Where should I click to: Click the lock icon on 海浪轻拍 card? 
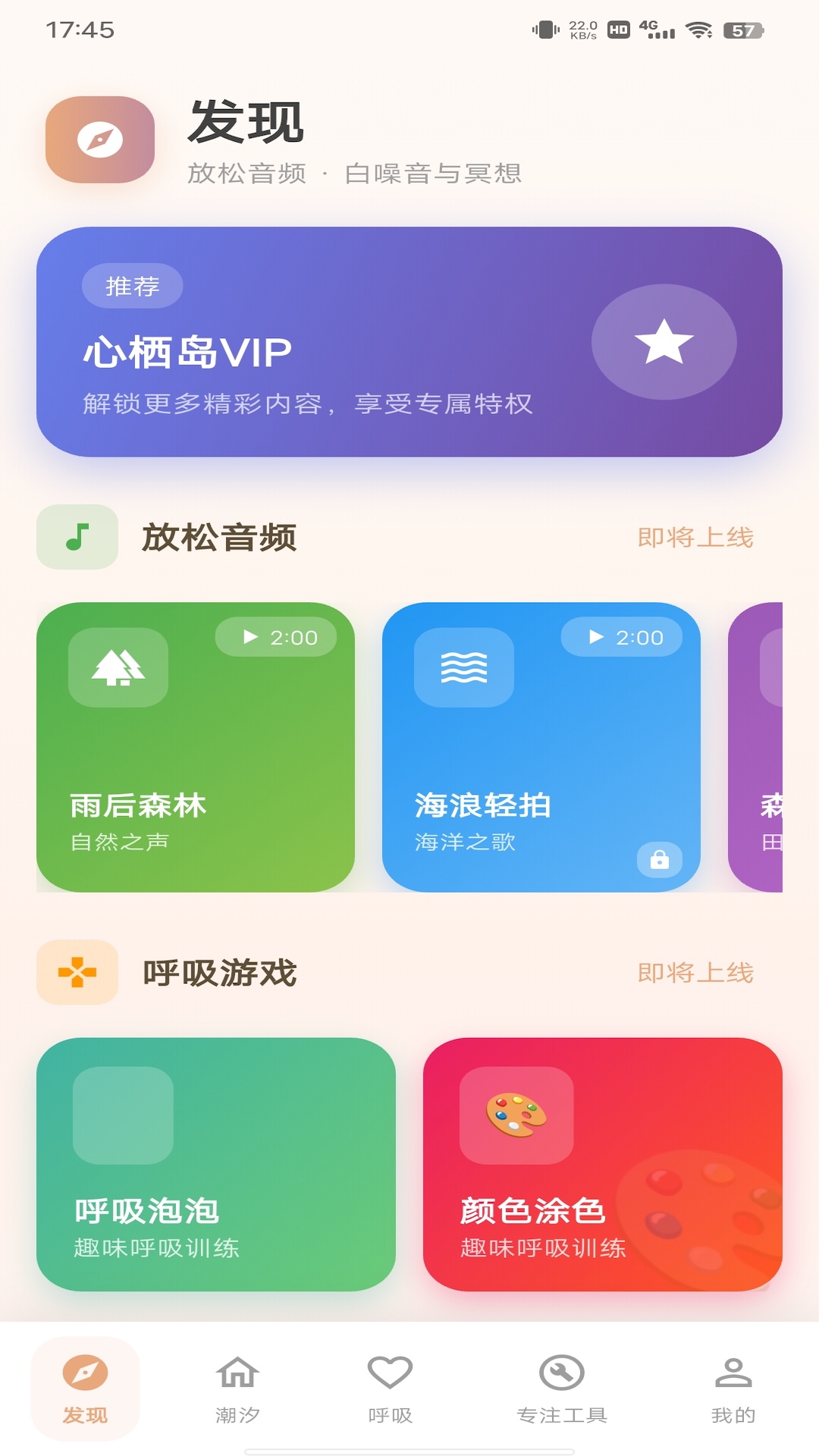coord(661,861)
